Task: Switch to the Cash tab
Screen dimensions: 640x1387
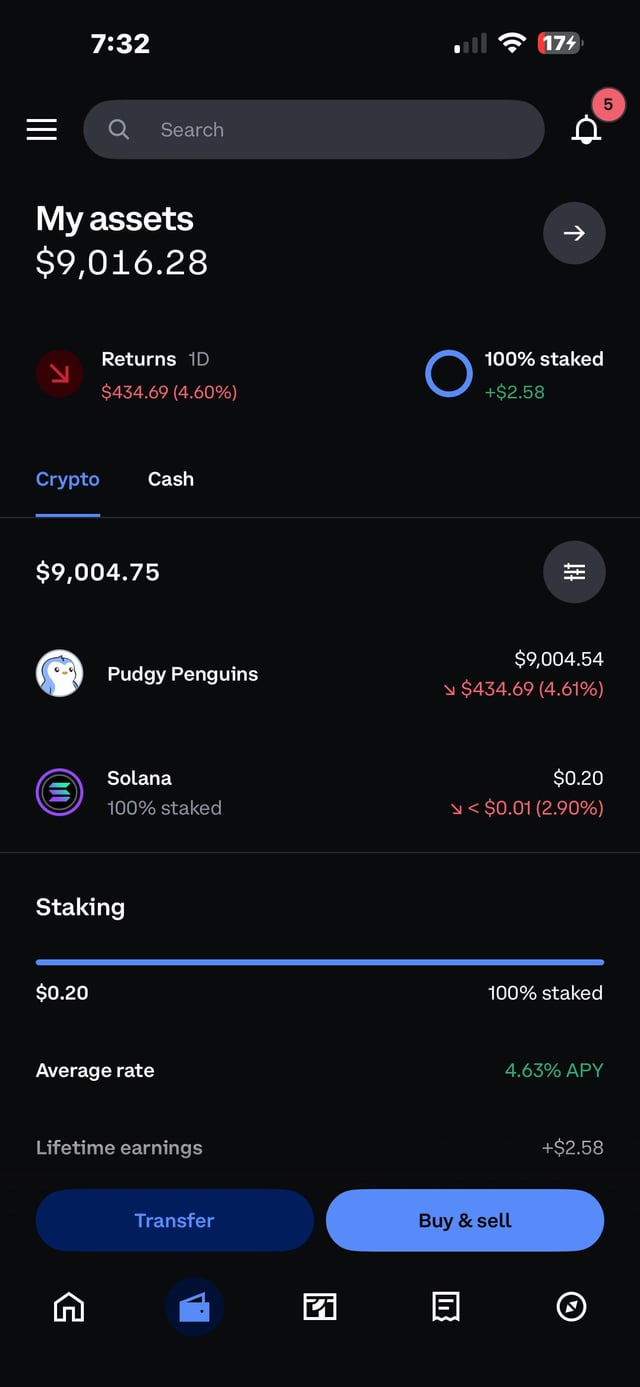Action: point(171,479)
